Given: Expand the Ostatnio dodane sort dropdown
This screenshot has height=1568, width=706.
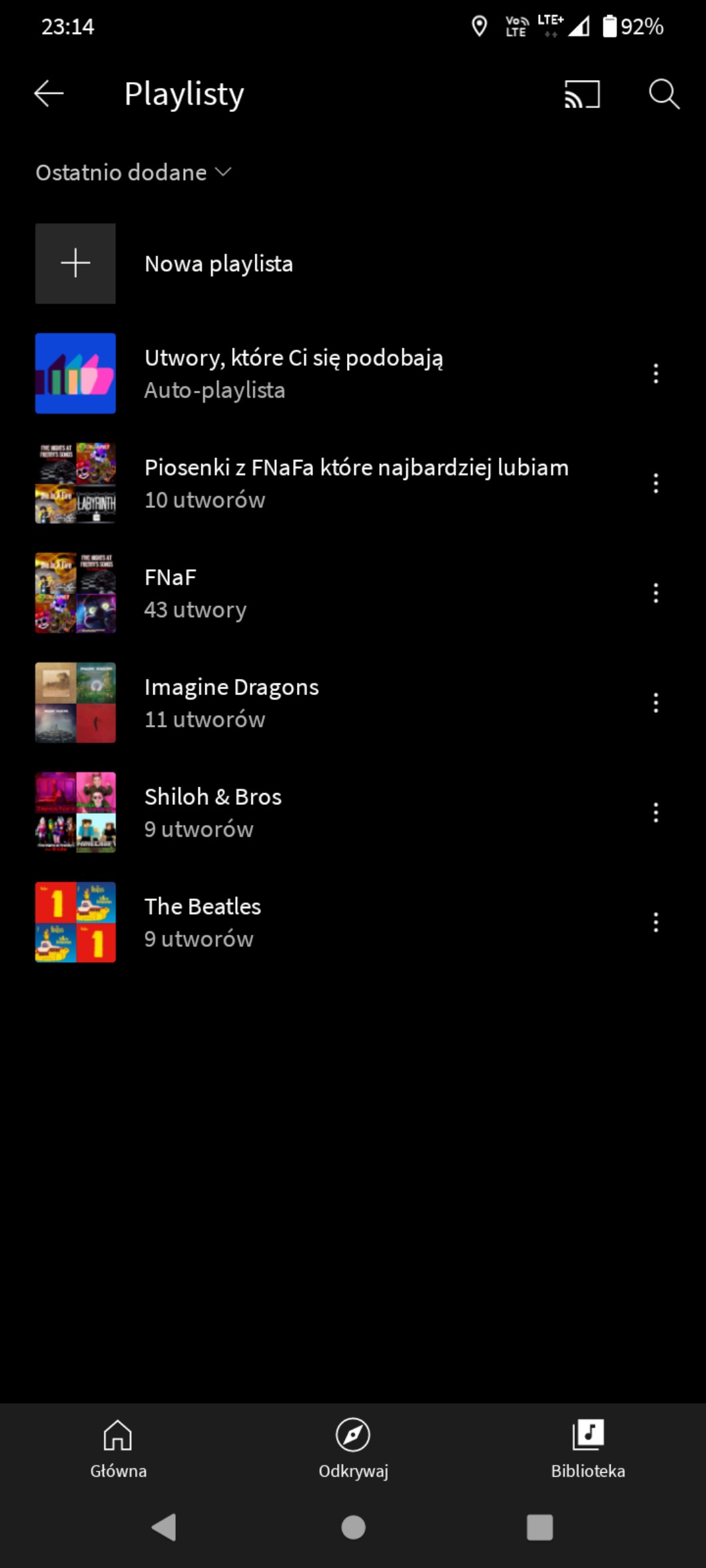Looking at the screenshot, I should pyautogui.click(x=133, y=172).
